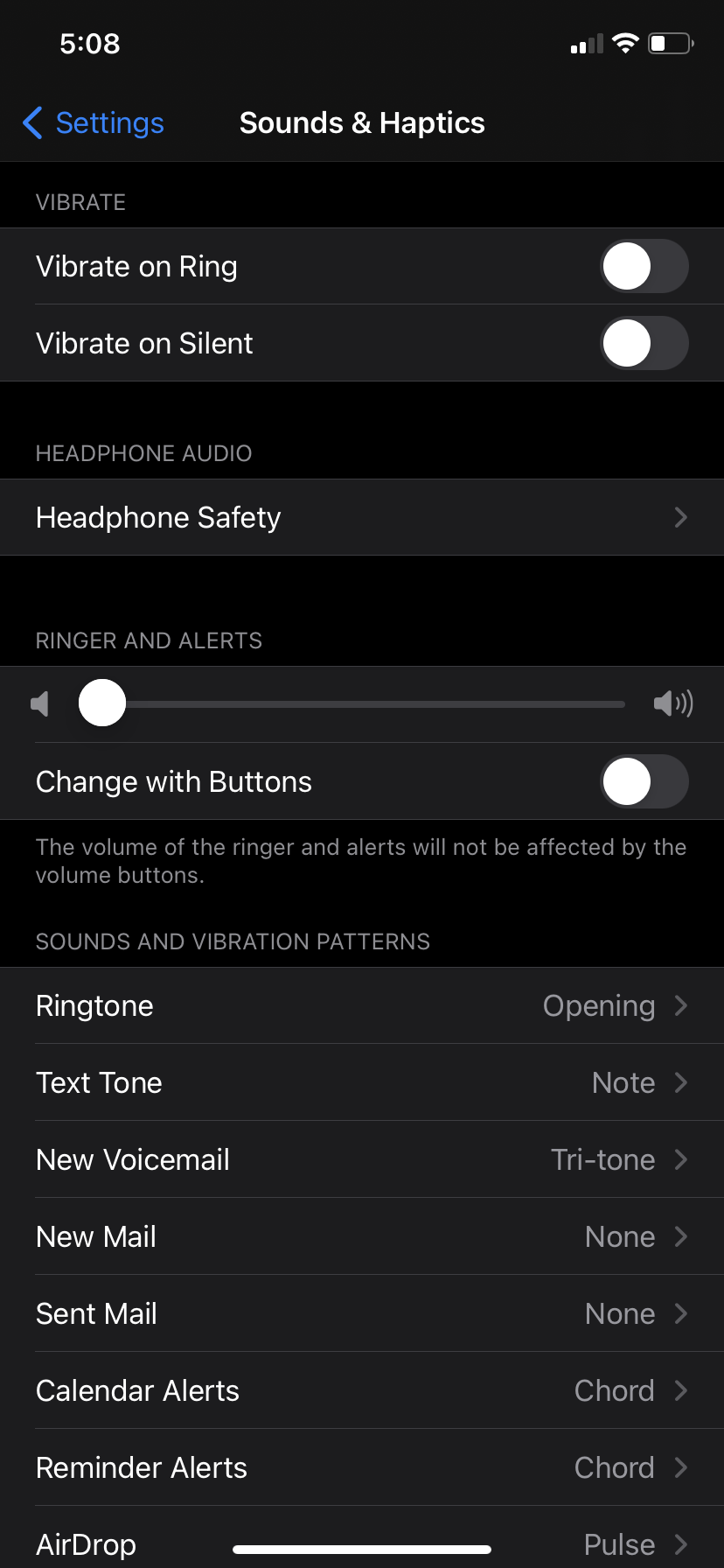The height and width of the screenshot is (1568, 724).
Task: Open New Voicemail sound options
Action: (x=362, y=1160)
